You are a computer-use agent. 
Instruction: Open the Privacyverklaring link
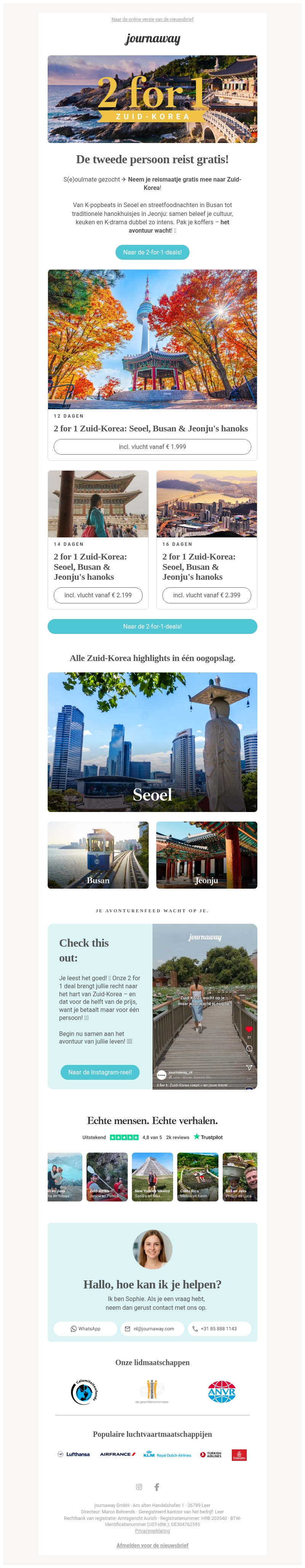point(152,1531)
